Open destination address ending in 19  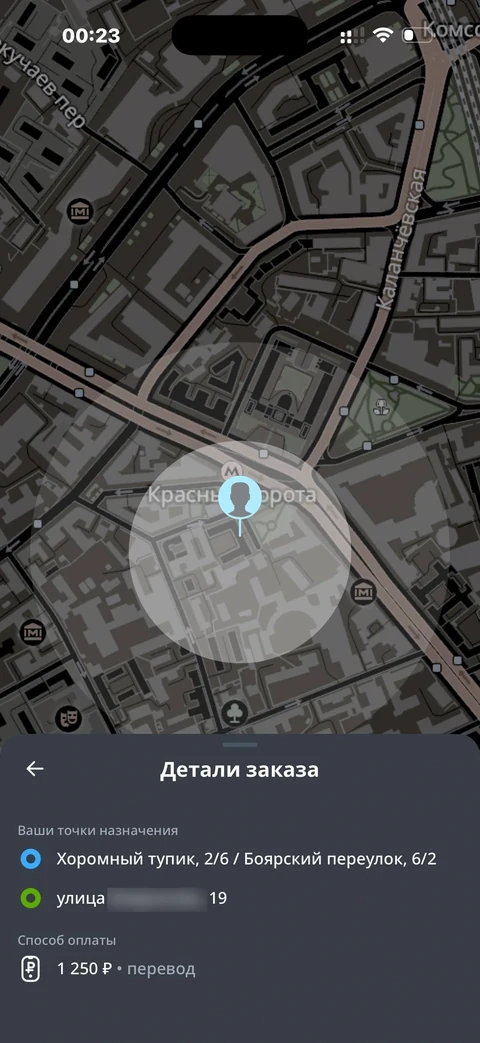[x=240, y=899]
